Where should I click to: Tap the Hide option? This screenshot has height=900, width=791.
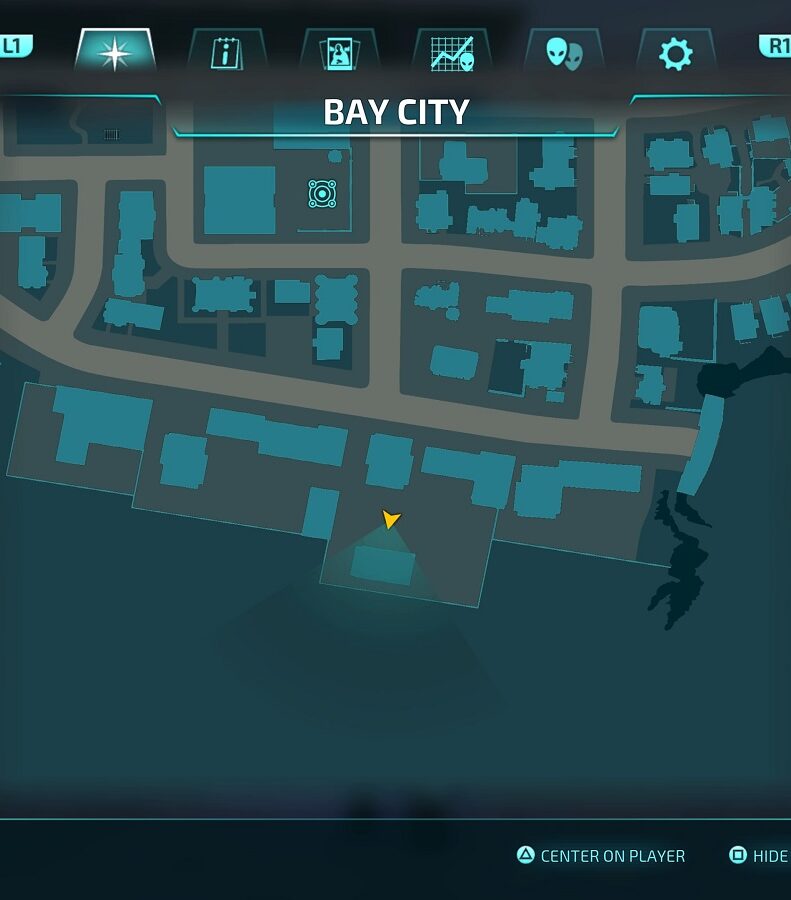pyautogui.click(x=759, y=856)
